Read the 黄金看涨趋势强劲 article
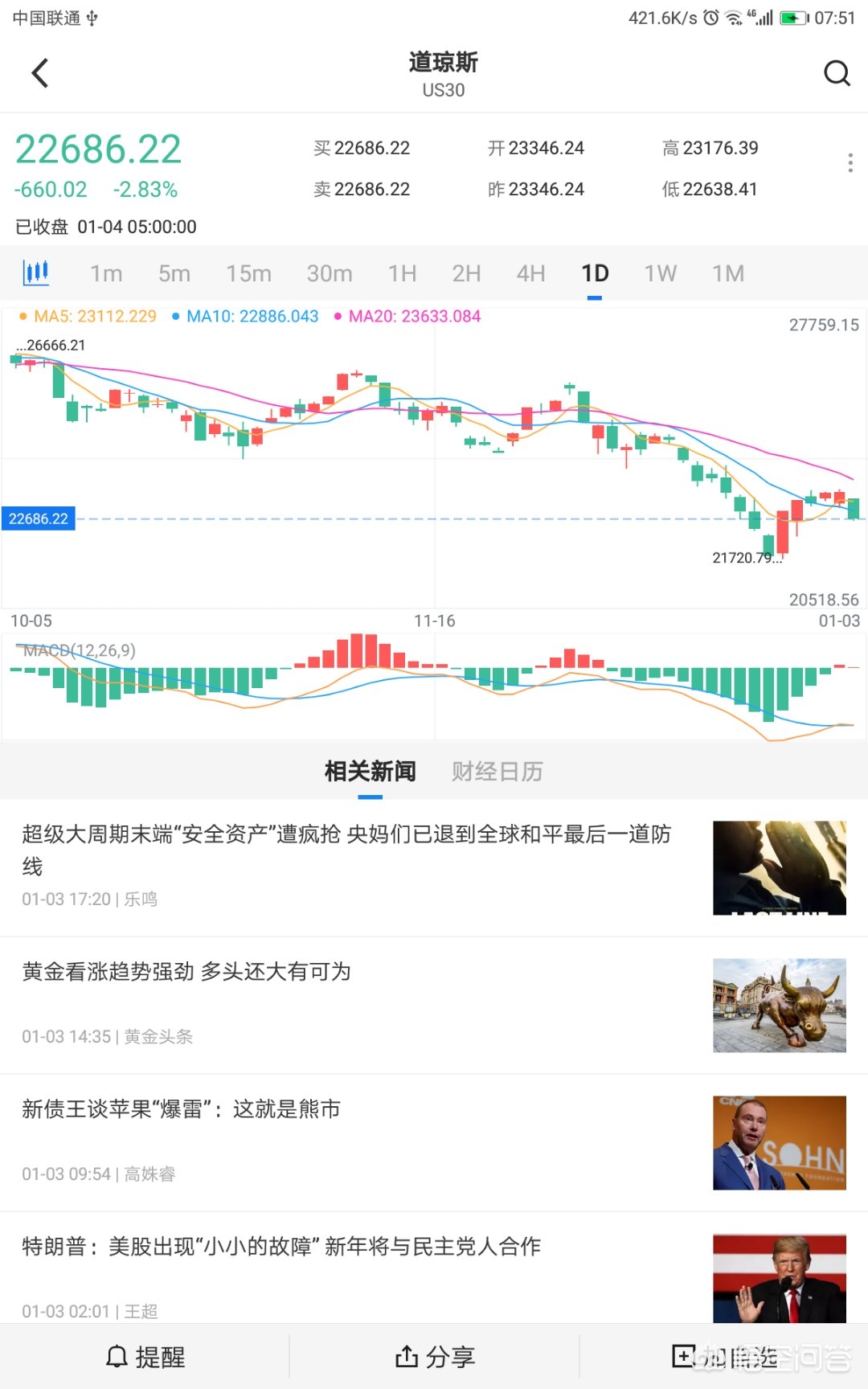 [x=434, y=1006]
